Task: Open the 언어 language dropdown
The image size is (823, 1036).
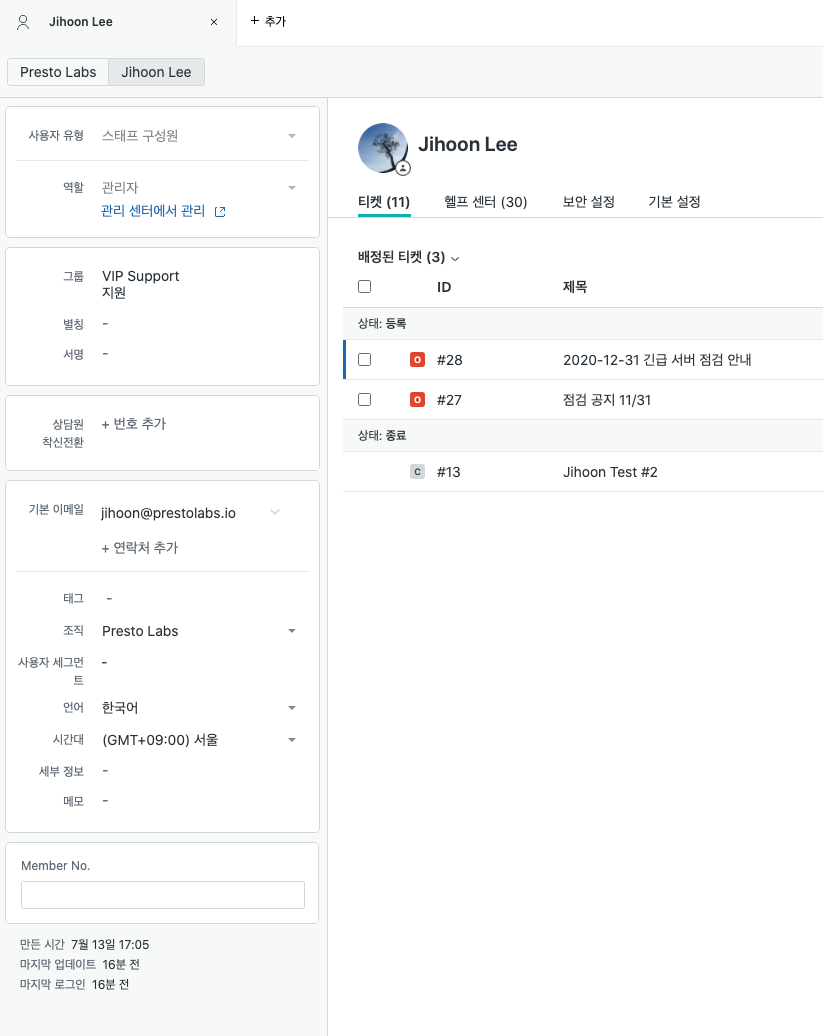Action: 291,708
